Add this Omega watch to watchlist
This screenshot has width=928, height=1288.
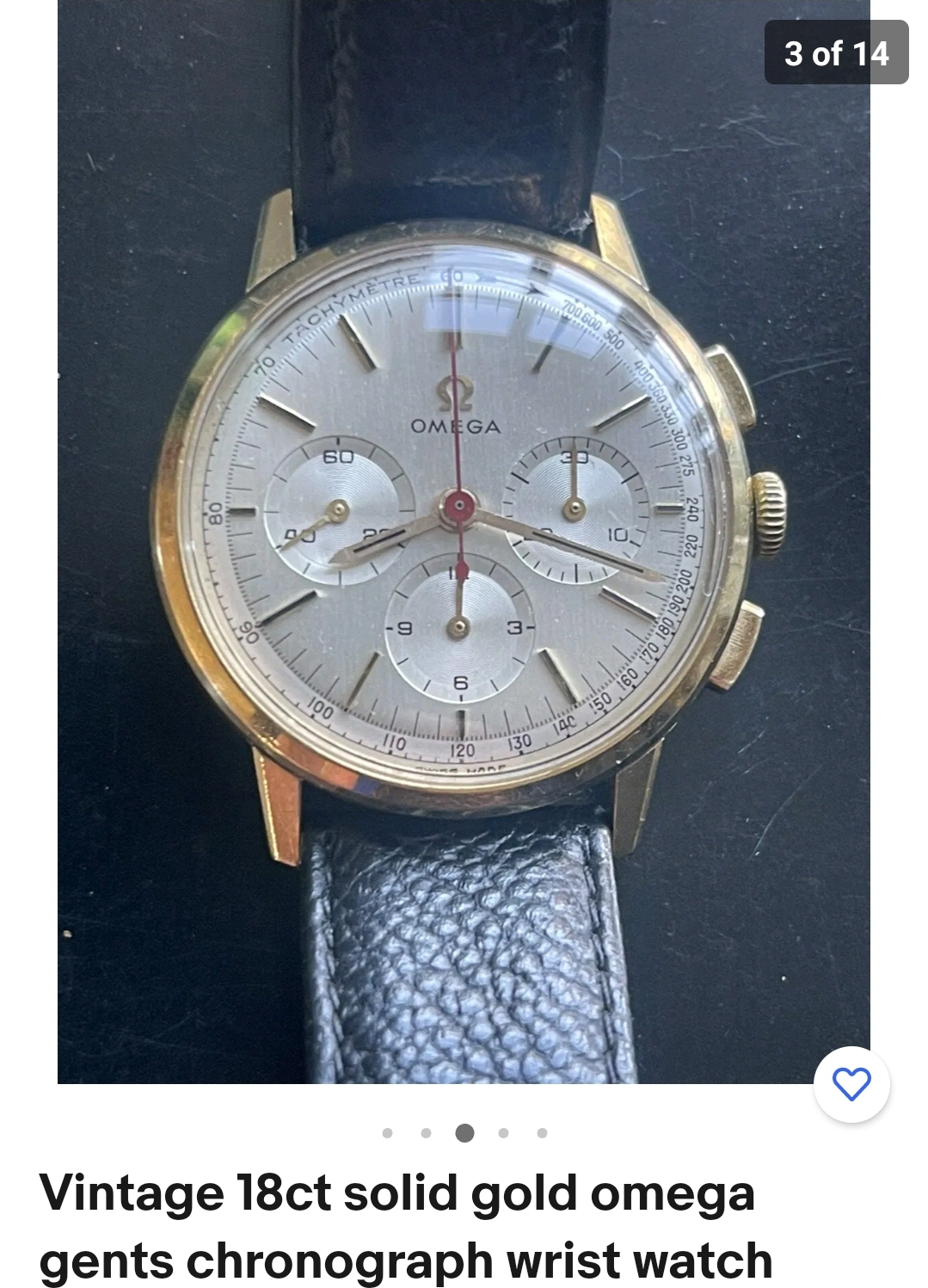click(x=851, y=1083)
